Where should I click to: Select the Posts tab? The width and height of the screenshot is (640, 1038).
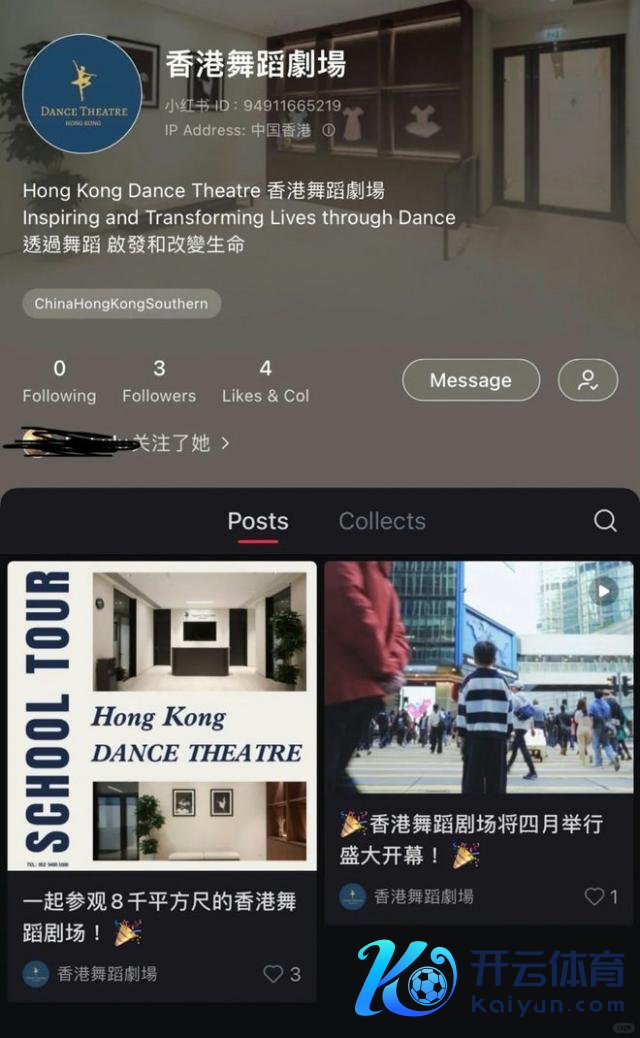[x=257, y=521]
